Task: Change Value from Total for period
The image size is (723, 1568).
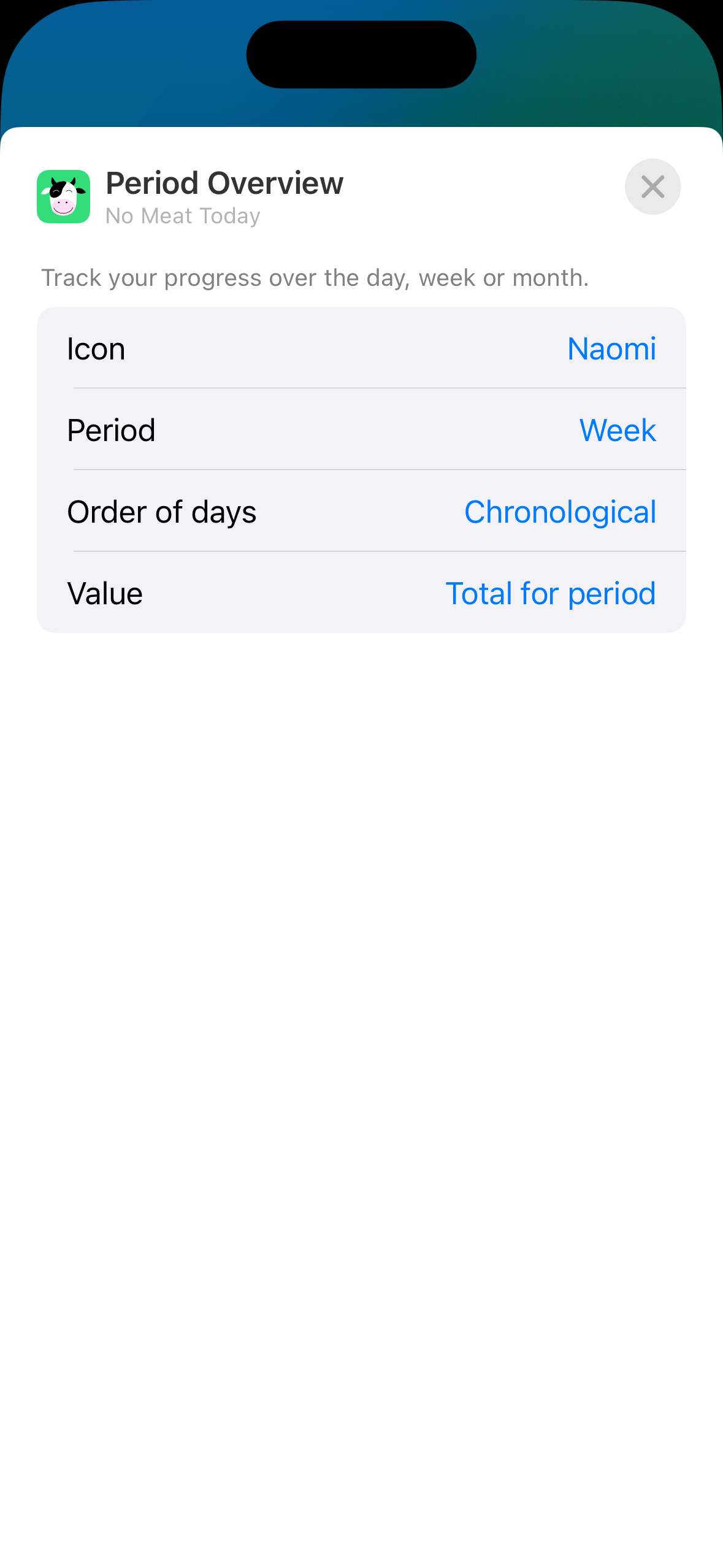Action: coord(550,593)
